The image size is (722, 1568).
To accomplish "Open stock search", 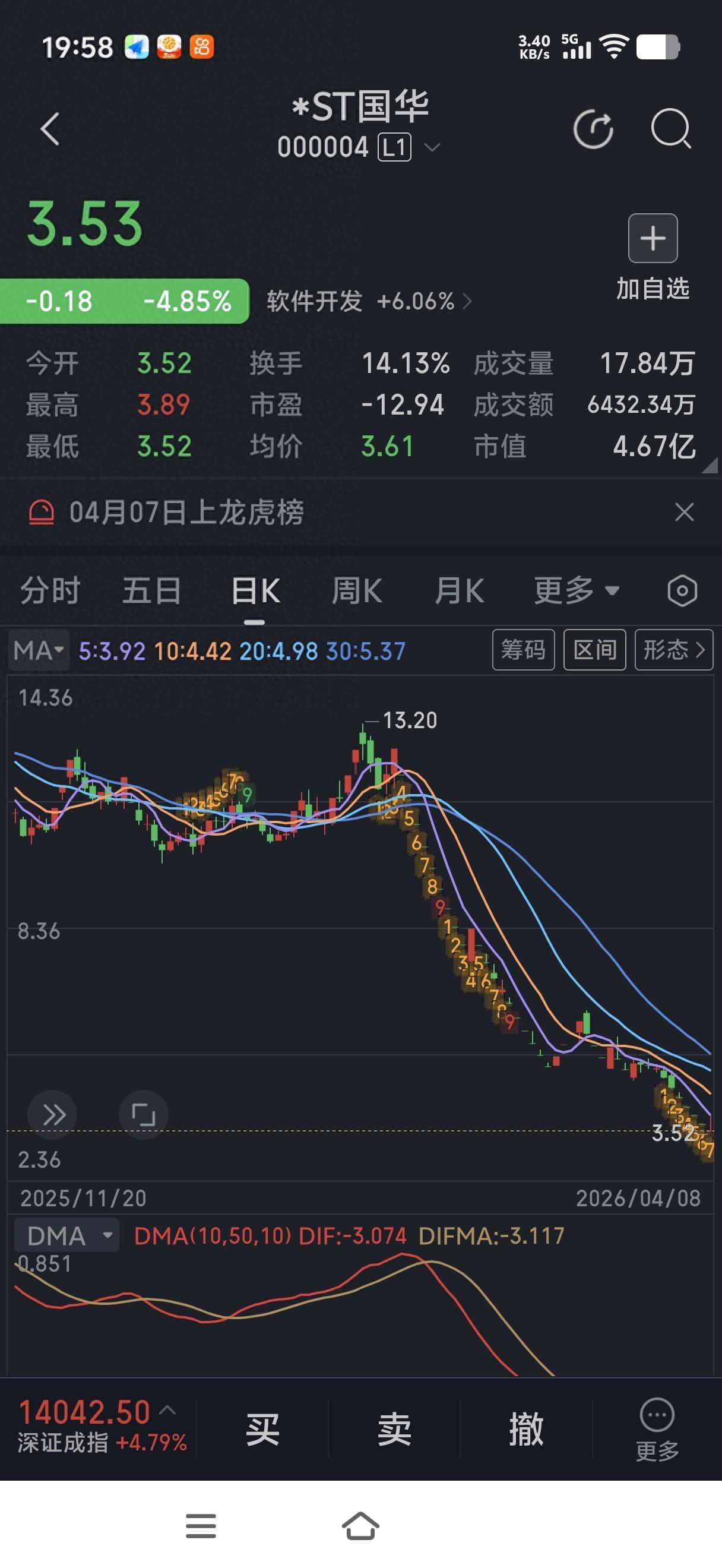I will (670, 129).
